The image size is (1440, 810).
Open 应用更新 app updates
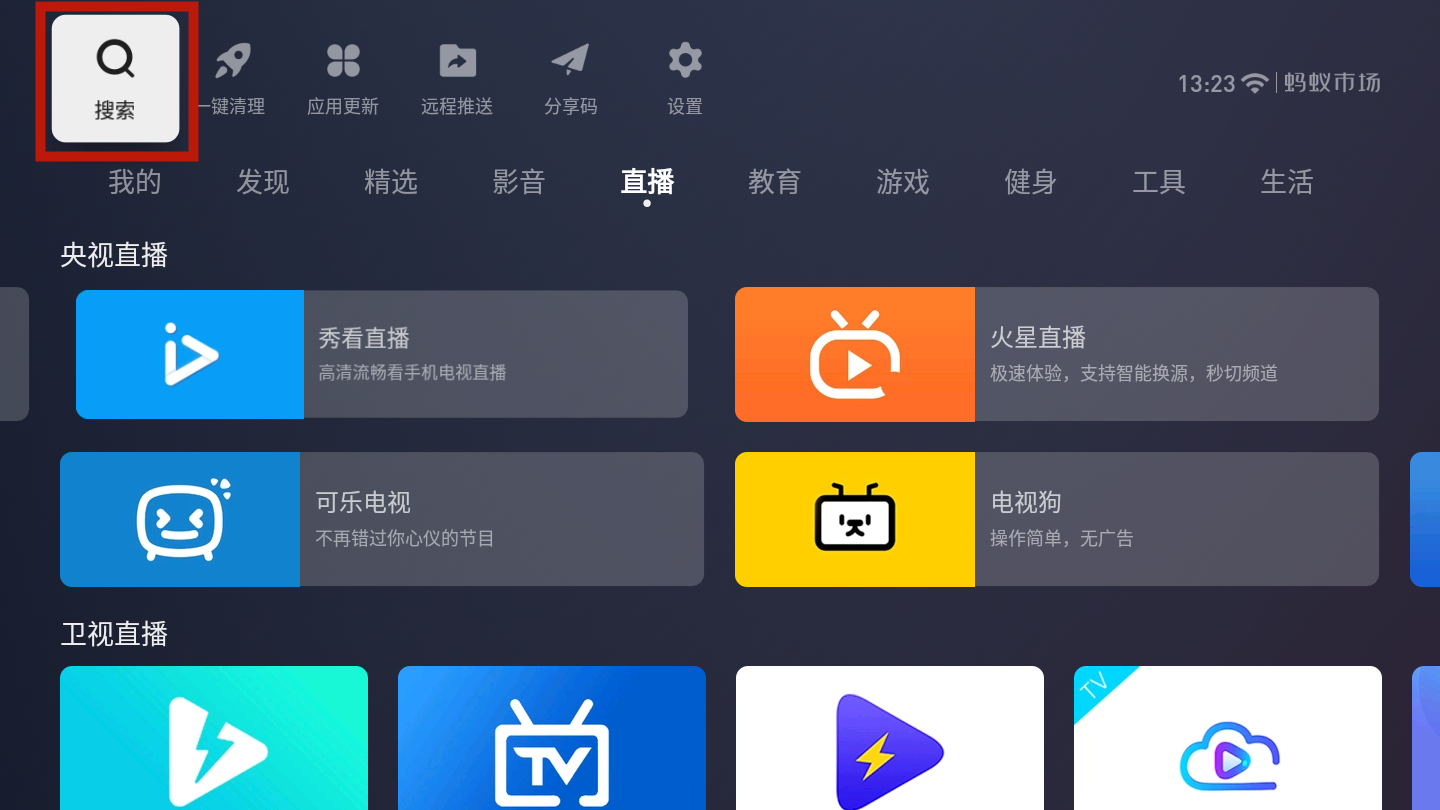pyautogui.click(x=343, y=80)
